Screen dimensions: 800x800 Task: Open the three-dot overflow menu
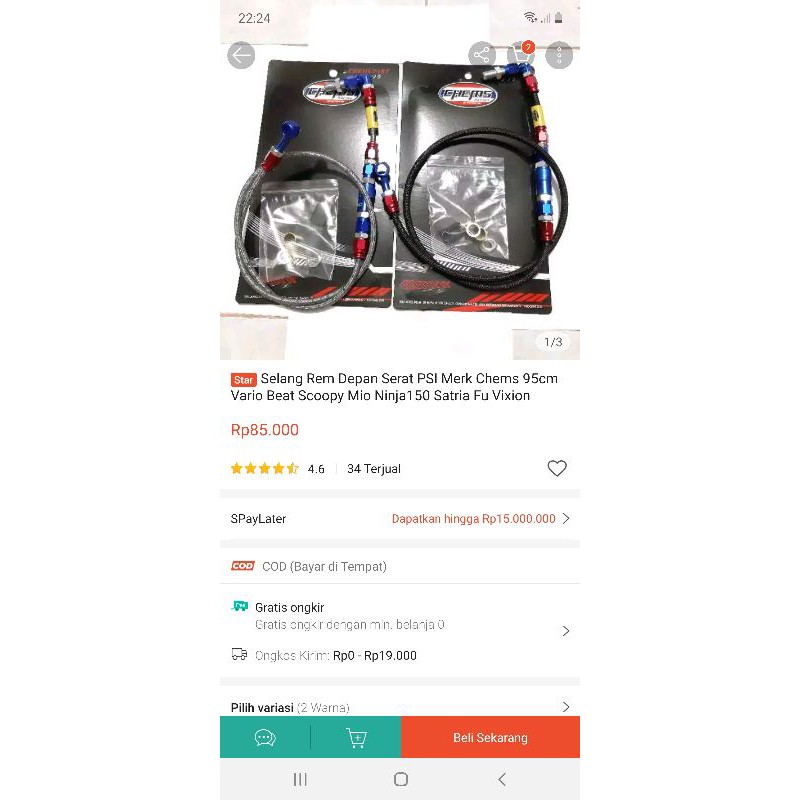pyautogui.click(x=559, y=55)
